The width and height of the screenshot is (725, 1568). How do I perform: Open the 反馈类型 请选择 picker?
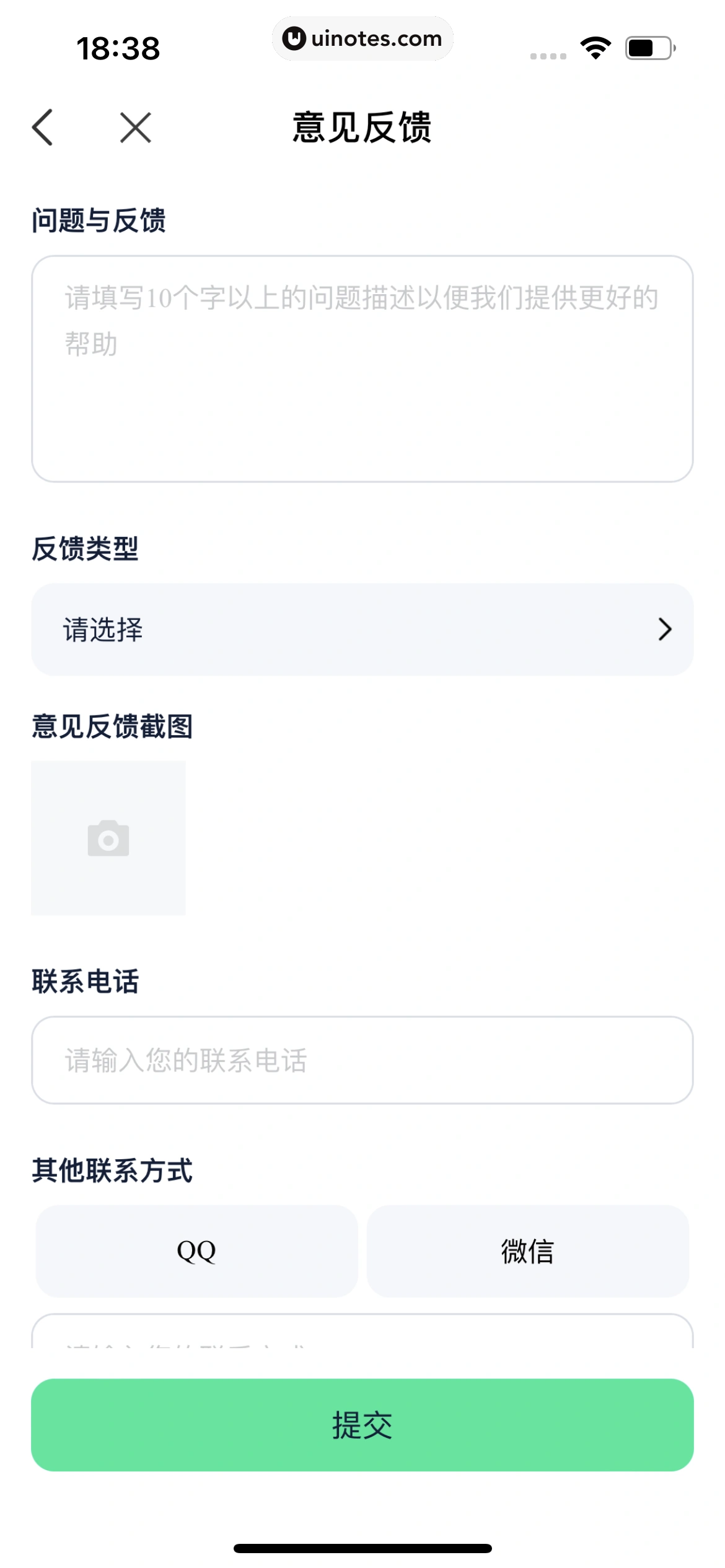coord(362,629)
